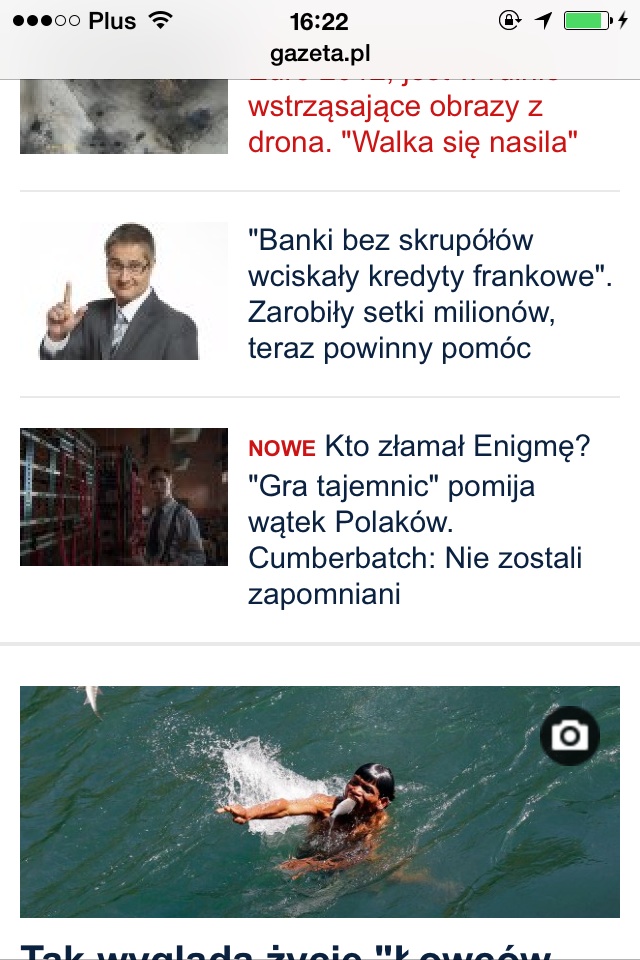640x960 pixels.
Task: Open the Enigma machine movie thumbnail
Action: (124, 497)
